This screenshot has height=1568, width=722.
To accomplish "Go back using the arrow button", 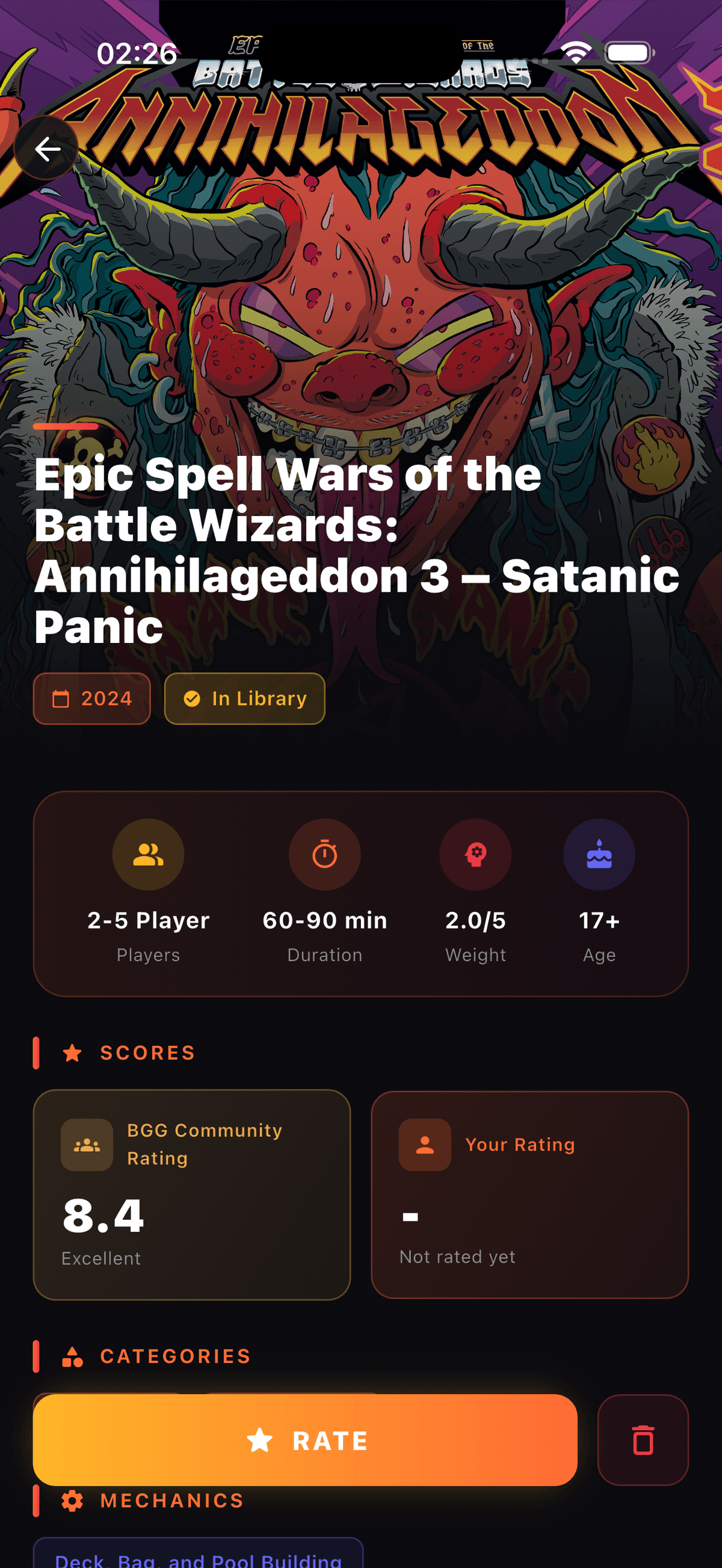I will coord(47,149).
